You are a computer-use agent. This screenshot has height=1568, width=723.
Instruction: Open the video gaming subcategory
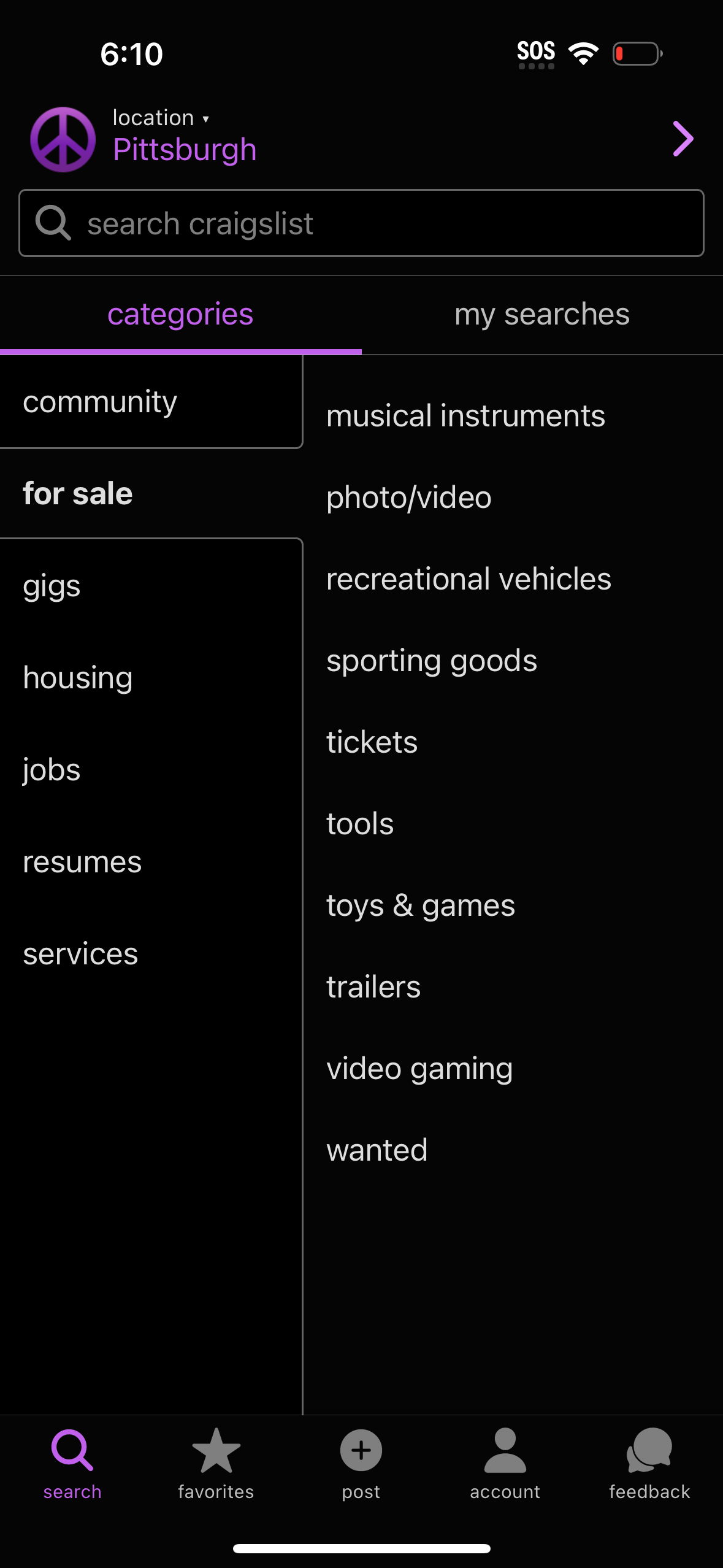[x=419, y=1067]
